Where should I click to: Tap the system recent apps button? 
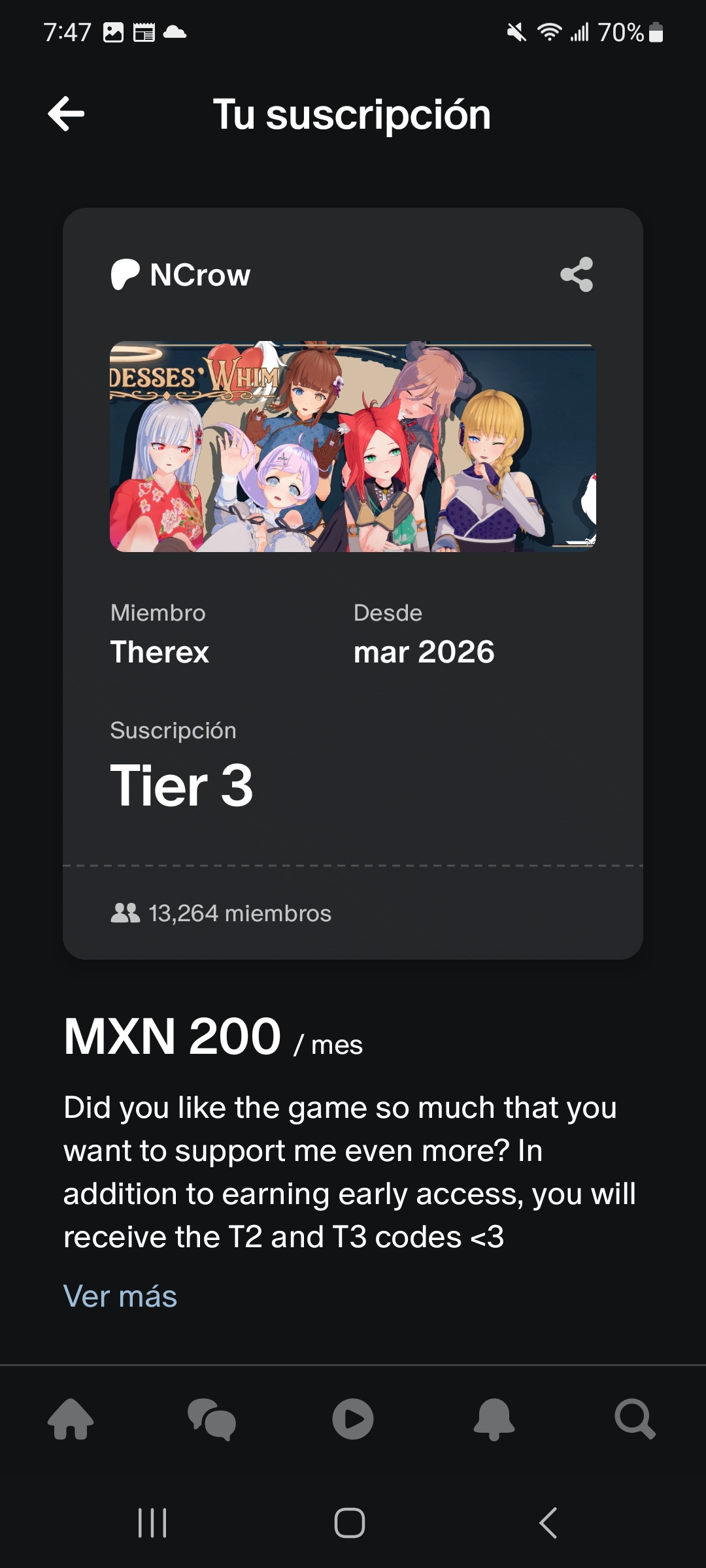(152, 1523)
